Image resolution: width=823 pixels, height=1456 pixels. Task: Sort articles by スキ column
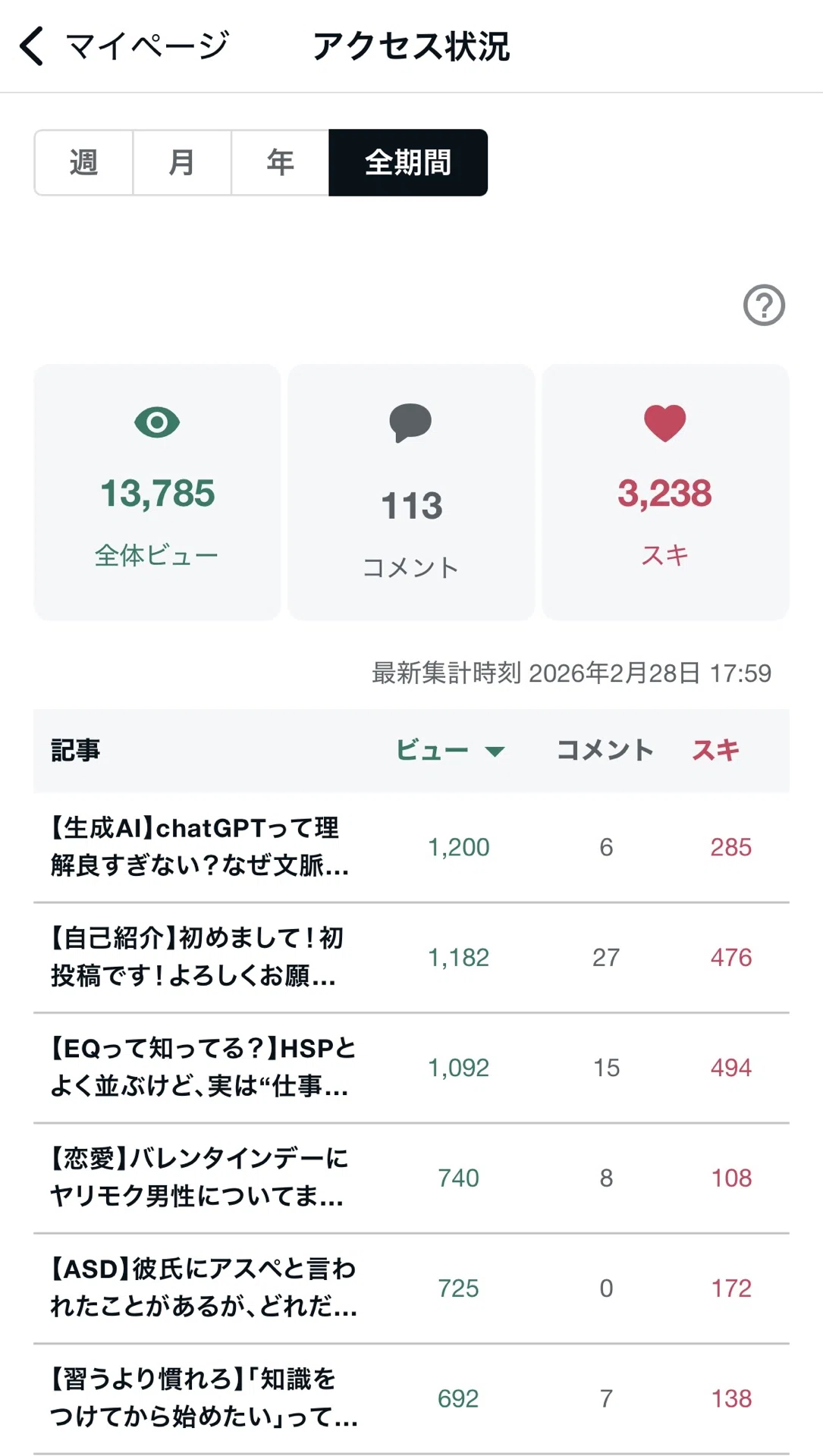pos(715,750)
